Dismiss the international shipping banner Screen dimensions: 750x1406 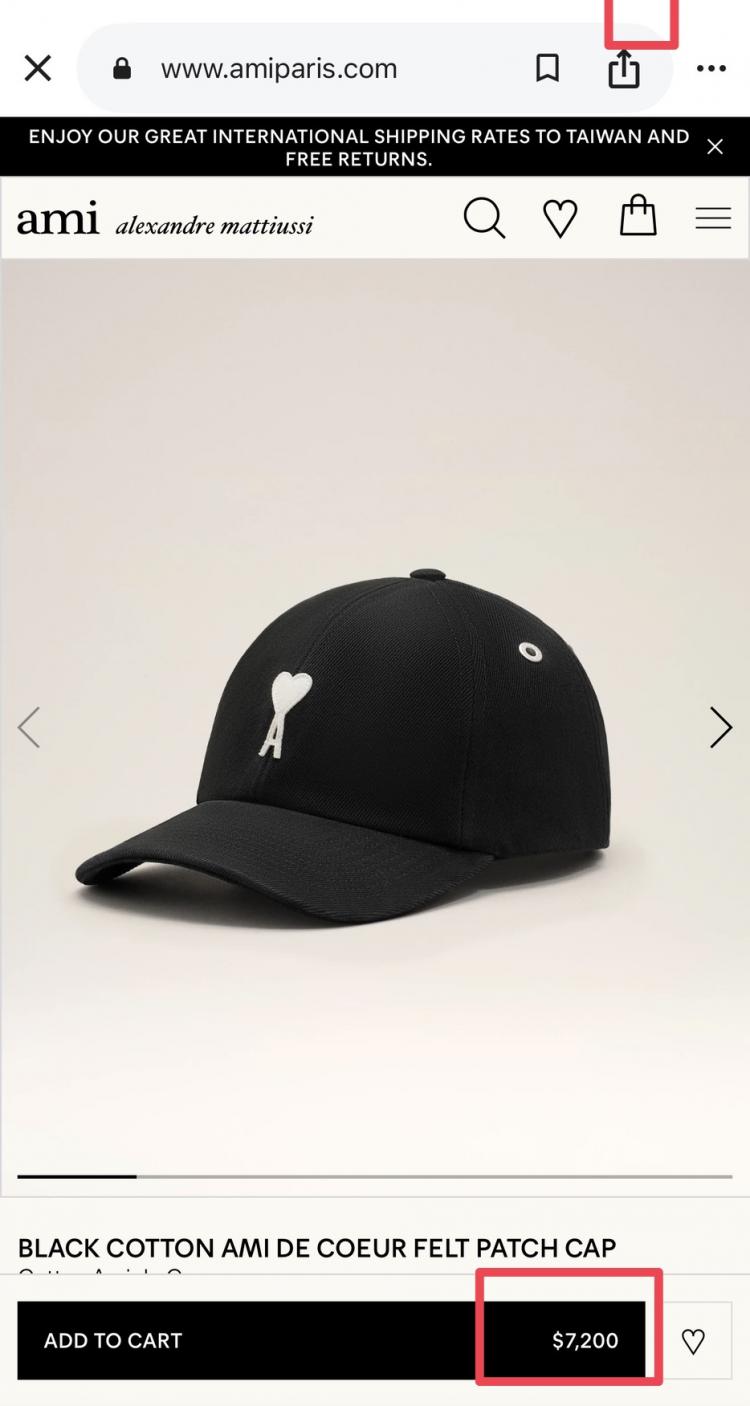[715, 147]
